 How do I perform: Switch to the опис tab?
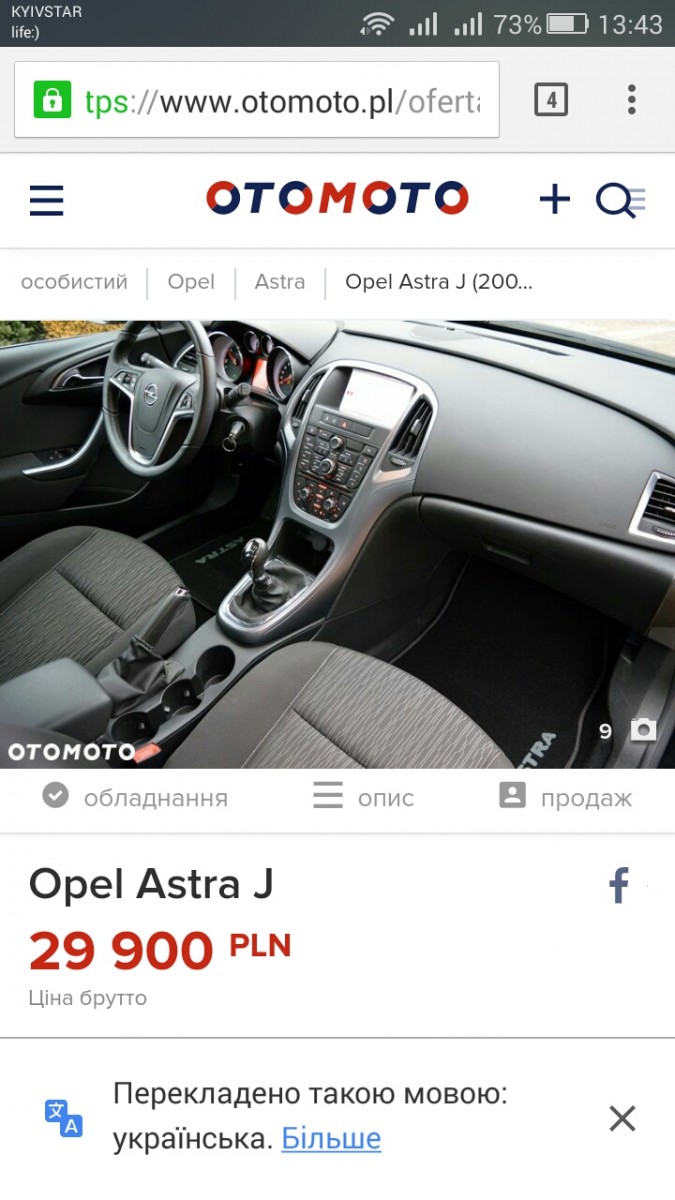[x=364, y=797]
